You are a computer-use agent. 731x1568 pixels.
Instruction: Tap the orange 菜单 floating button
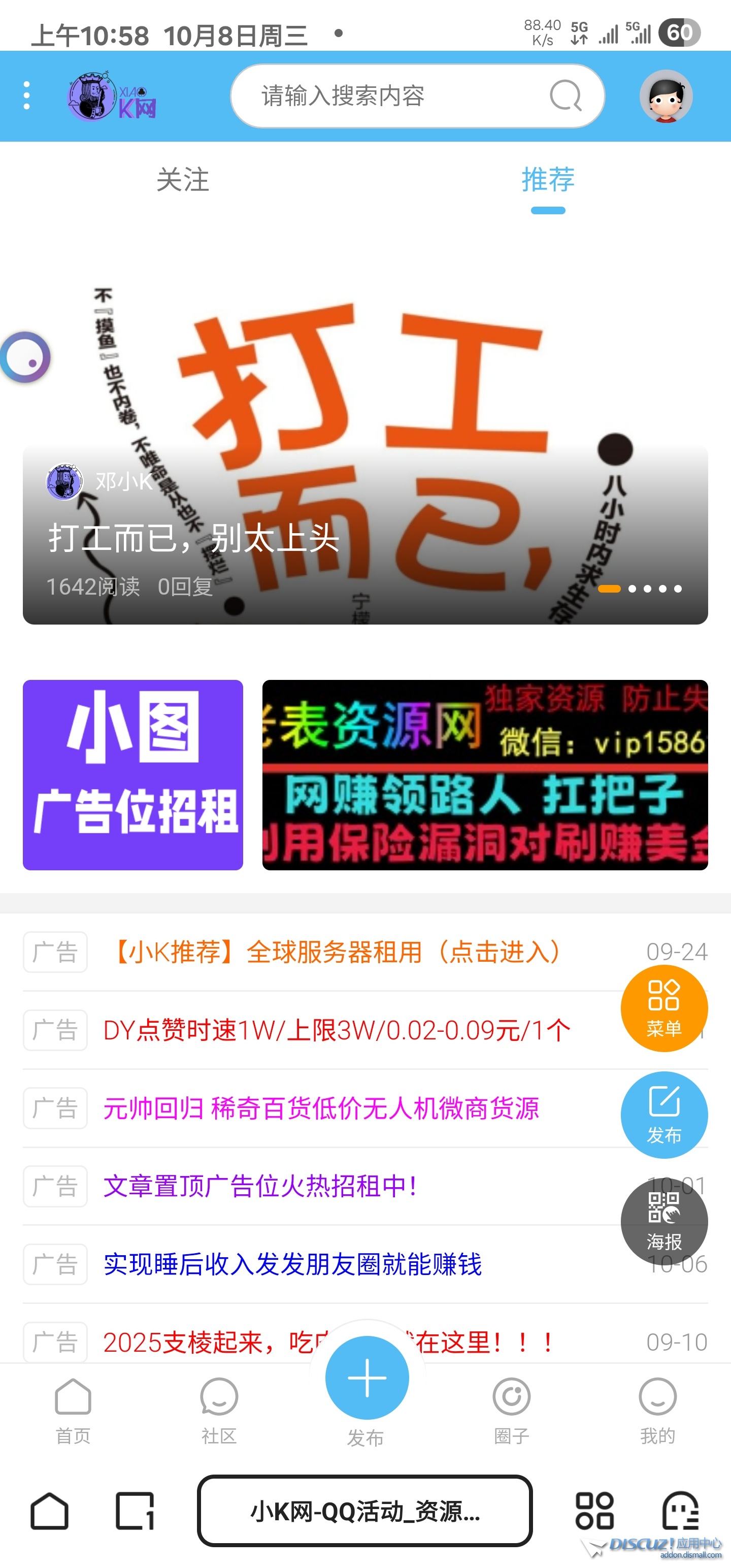click(664, 1008)
